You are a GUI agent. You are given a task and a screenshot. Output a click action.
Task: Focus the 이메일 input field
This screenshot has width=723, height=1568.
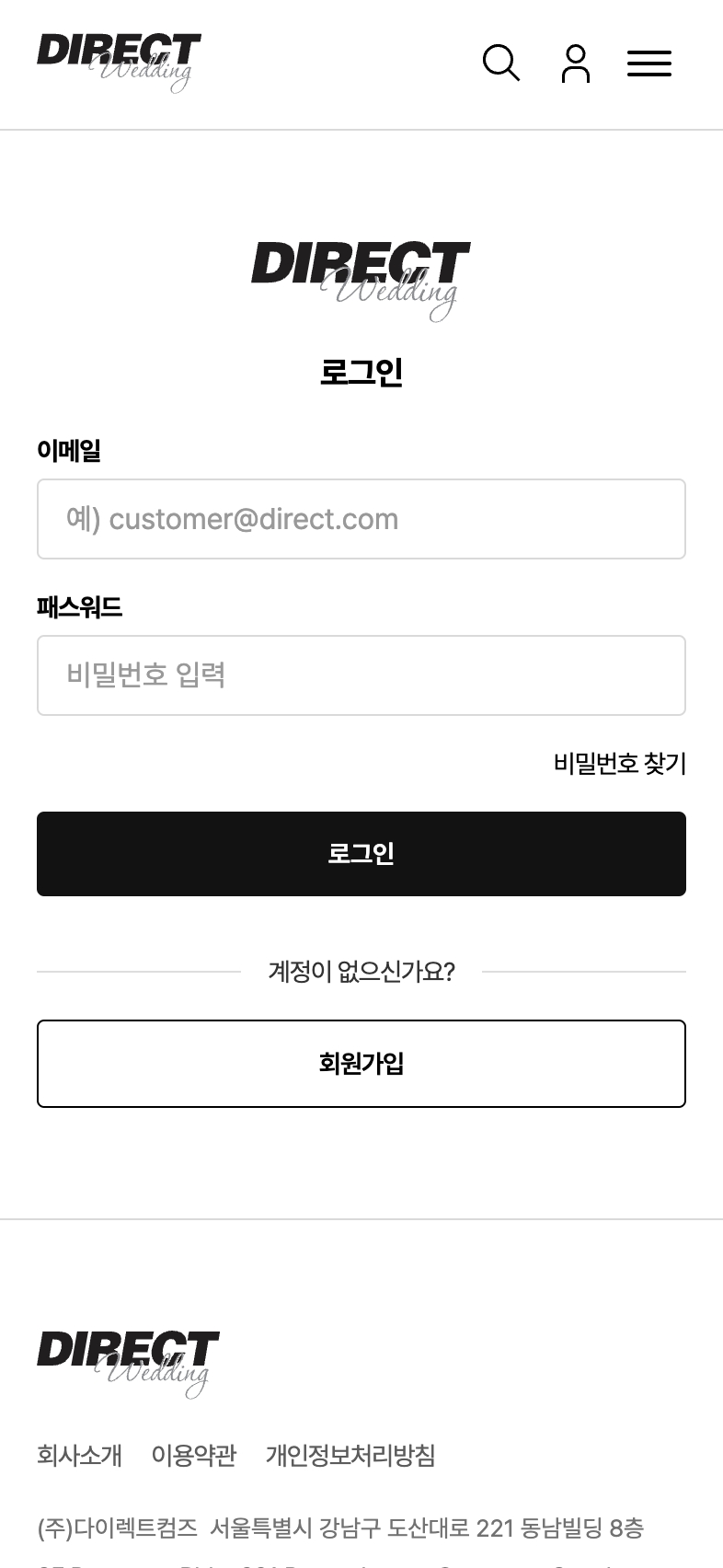point(361,519)
